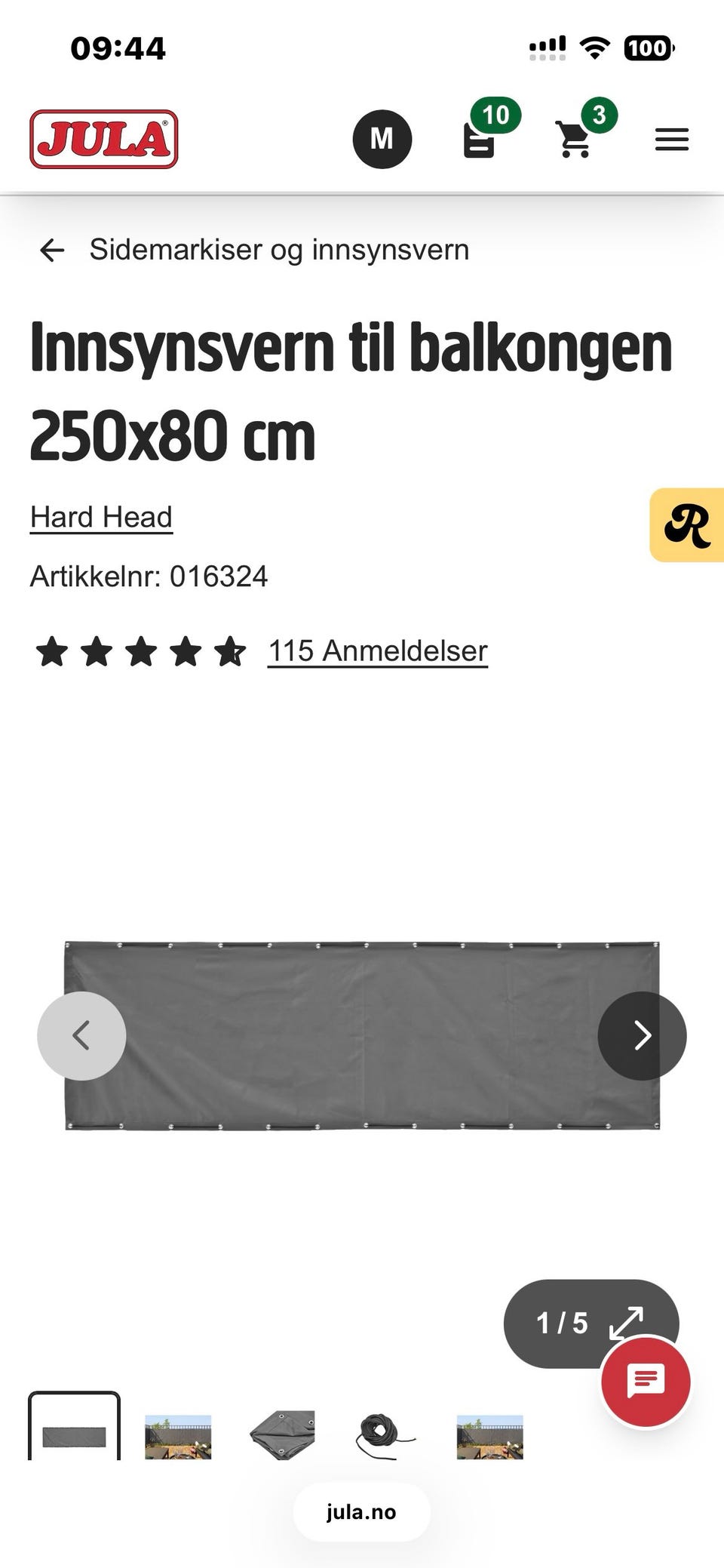This screenshot has height=1568, width=724.
Task: Open the M profile account icon
Action: click(x=382, y=139)
